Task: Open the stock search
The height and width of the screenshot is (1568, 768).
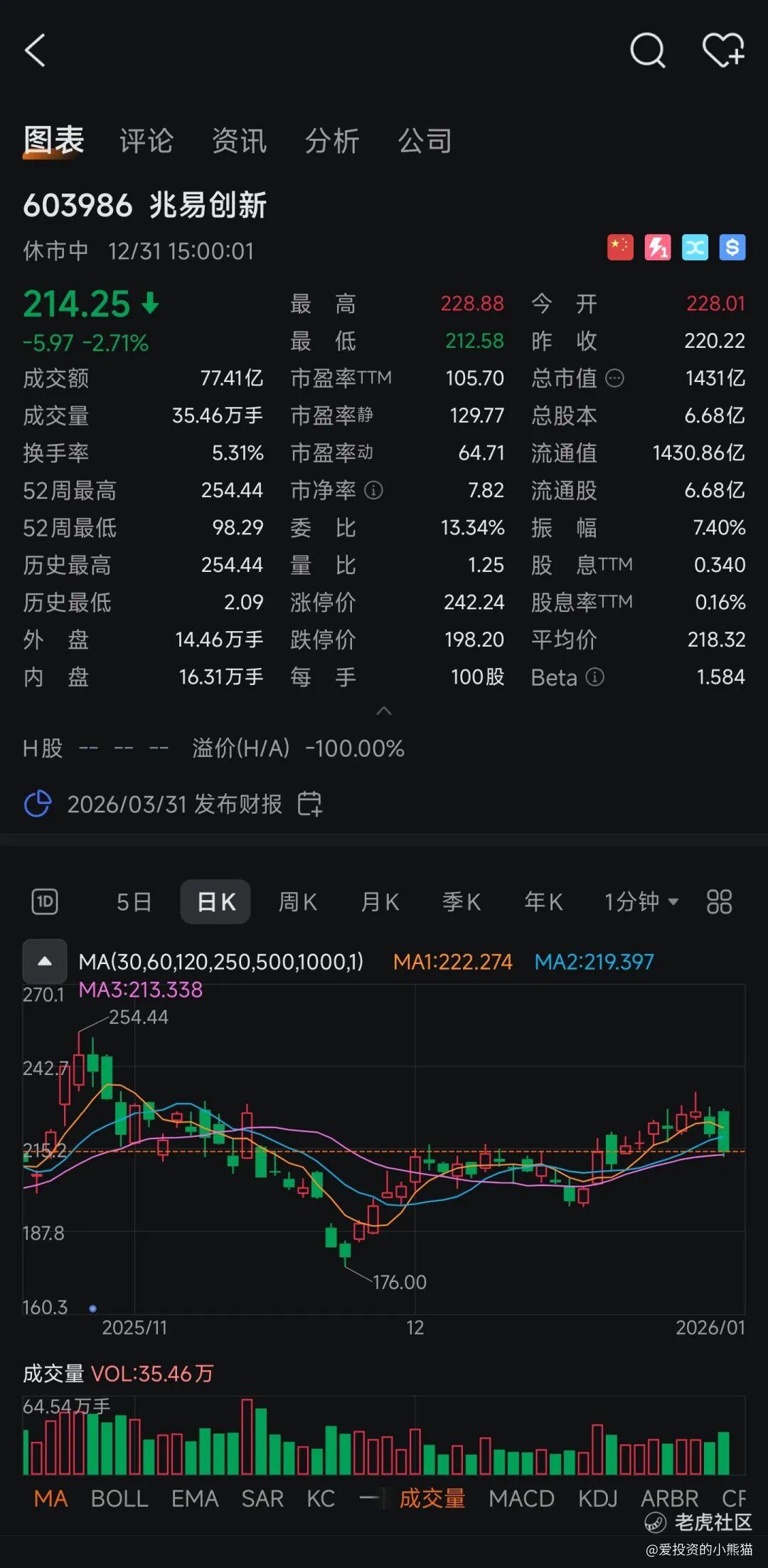Action: [647, 51]
